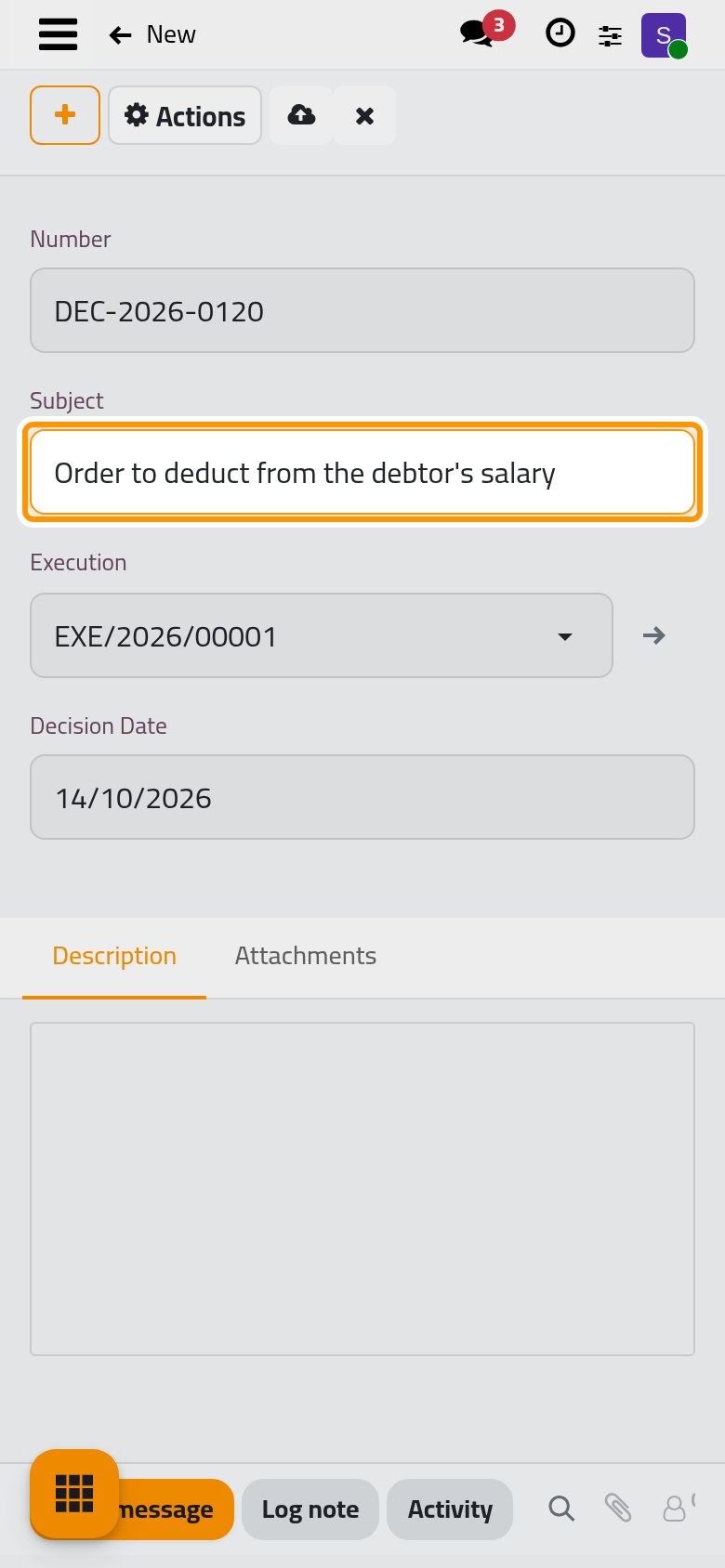This screenshot has width=725, height=1568.
Task: Save the record with the cloud upload icon
Action: pyautogui.click(x=301, y=115)
